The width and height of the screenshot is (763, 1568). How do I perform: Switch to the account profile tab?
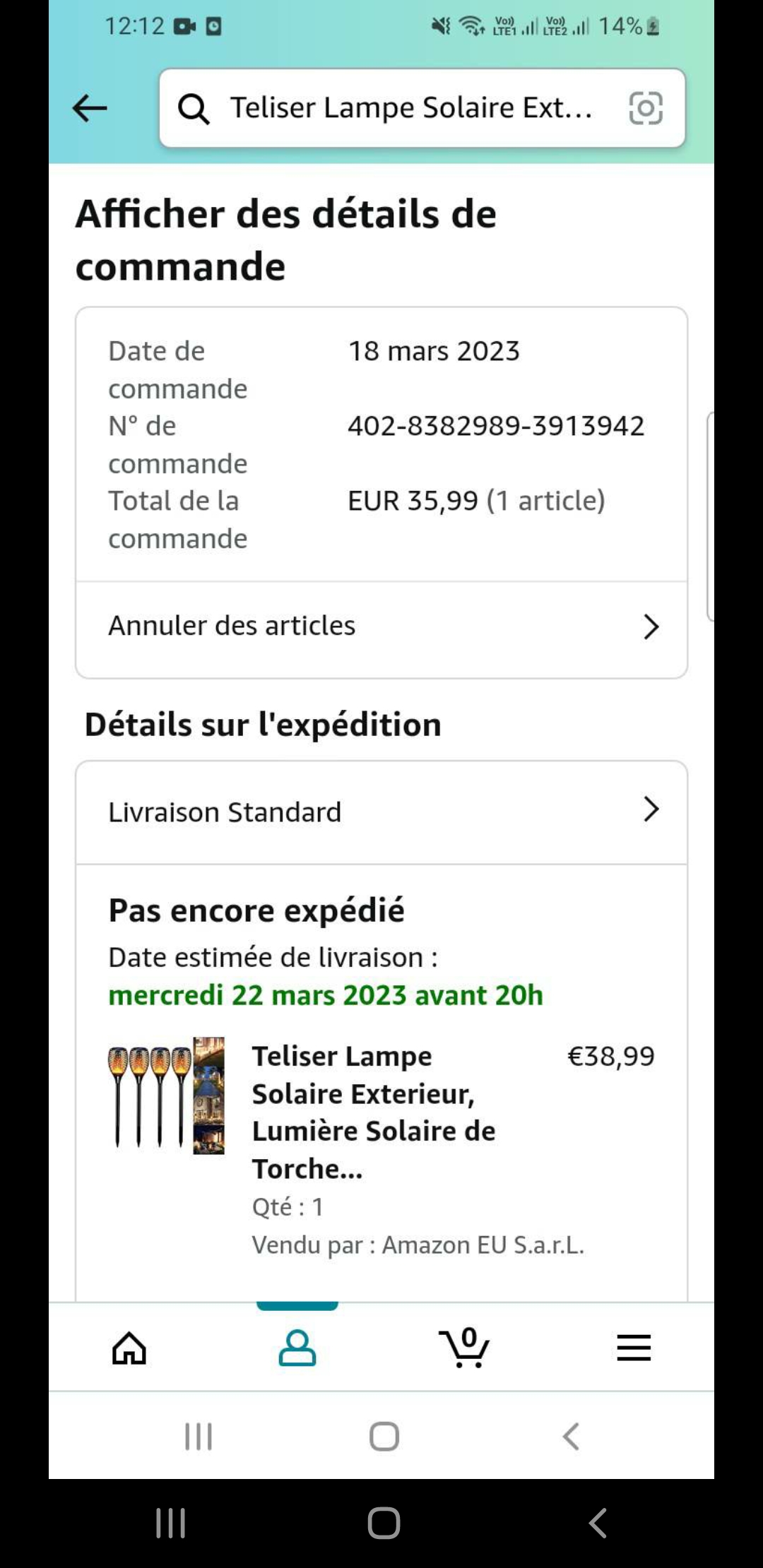click(297, 1348)
